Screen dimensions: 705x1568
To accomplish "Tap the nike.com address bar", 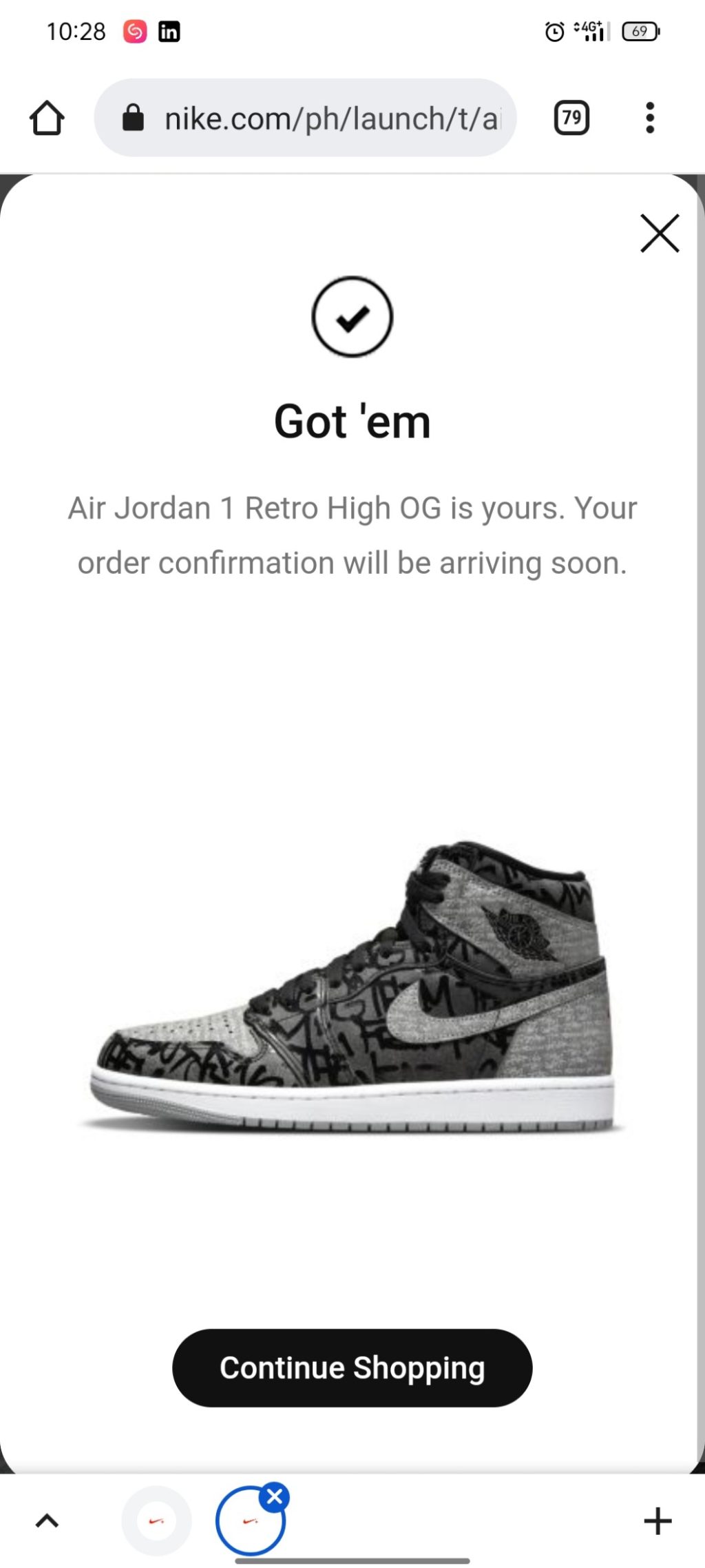I will (x=306, y=118).
